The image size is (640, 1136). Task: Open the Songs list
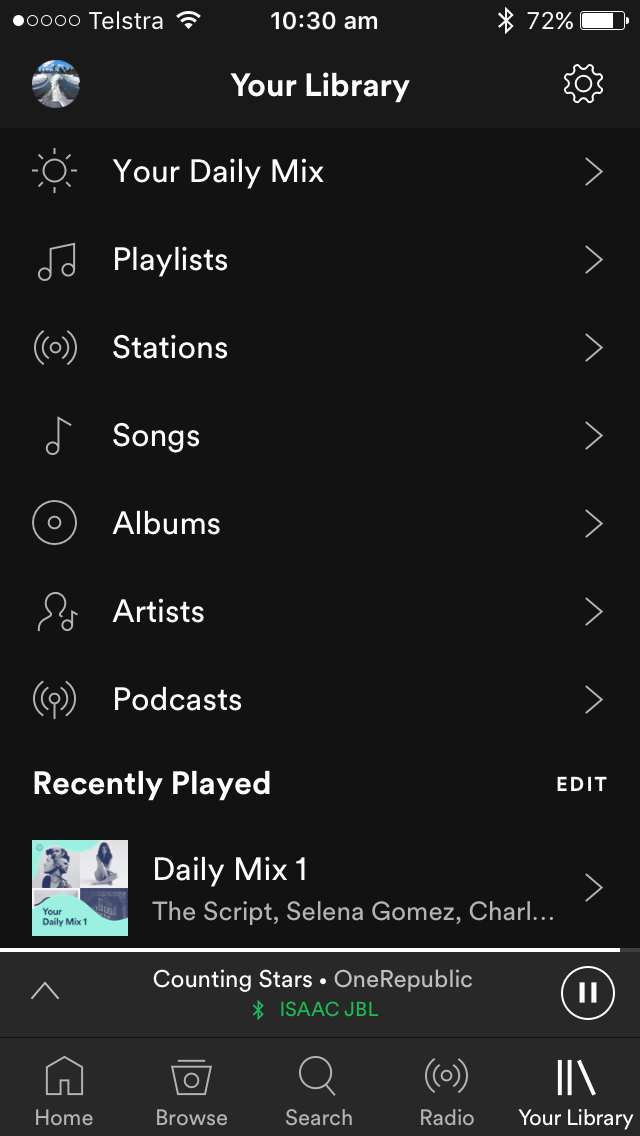click(x=320, y=435)
